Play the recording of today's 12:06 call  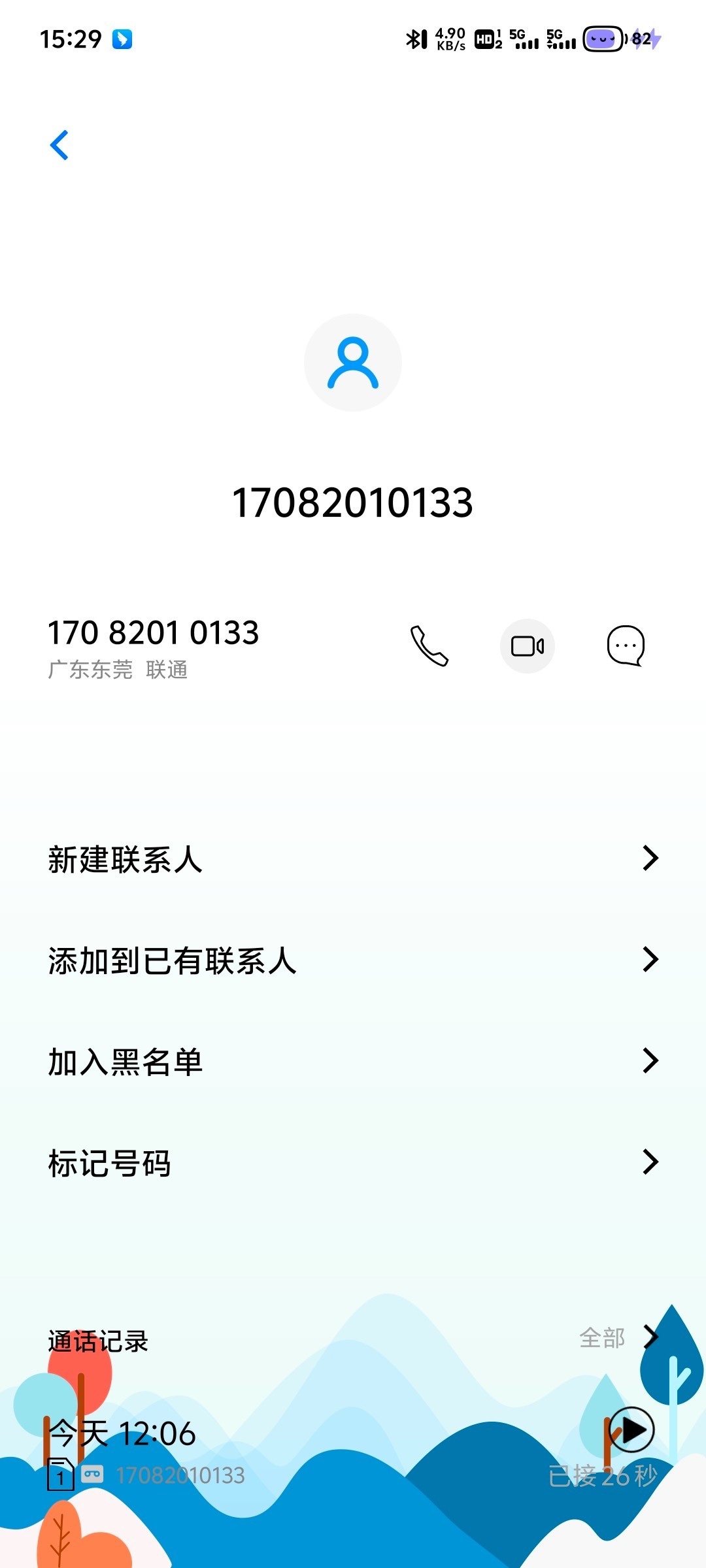[x=631, y=1429]
